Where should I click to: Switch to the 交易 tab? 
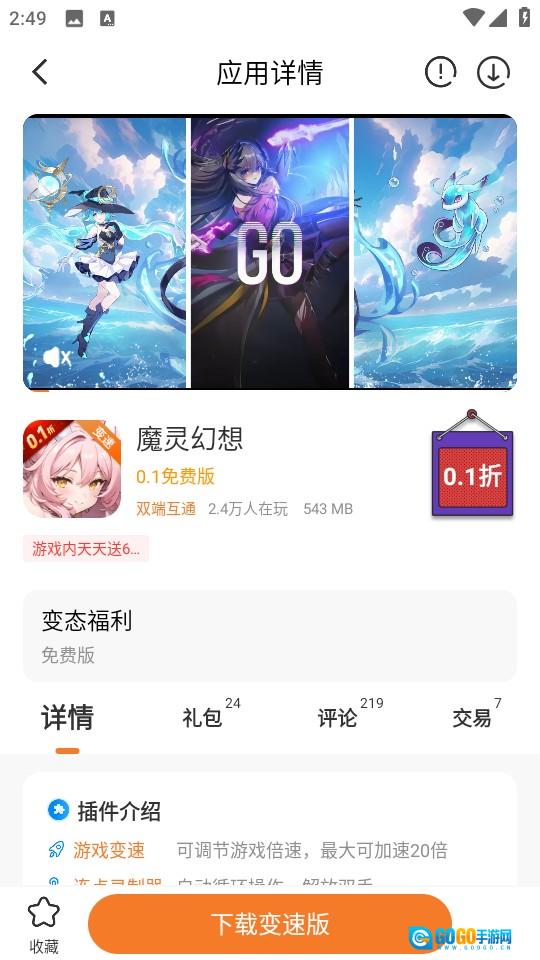[x=472, y=717]
